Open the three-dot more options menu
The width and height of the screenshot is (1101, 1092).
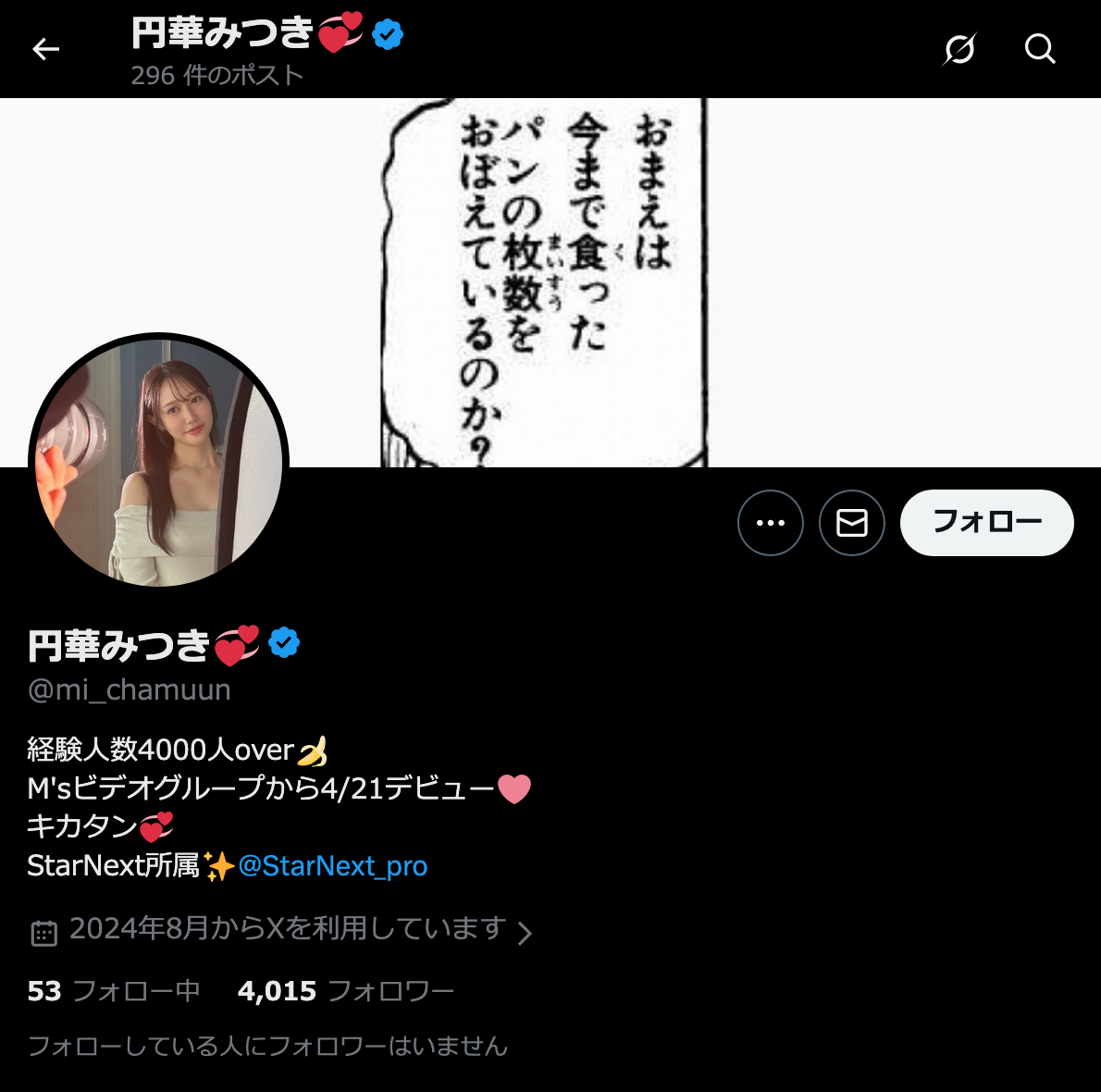(771, 523)
